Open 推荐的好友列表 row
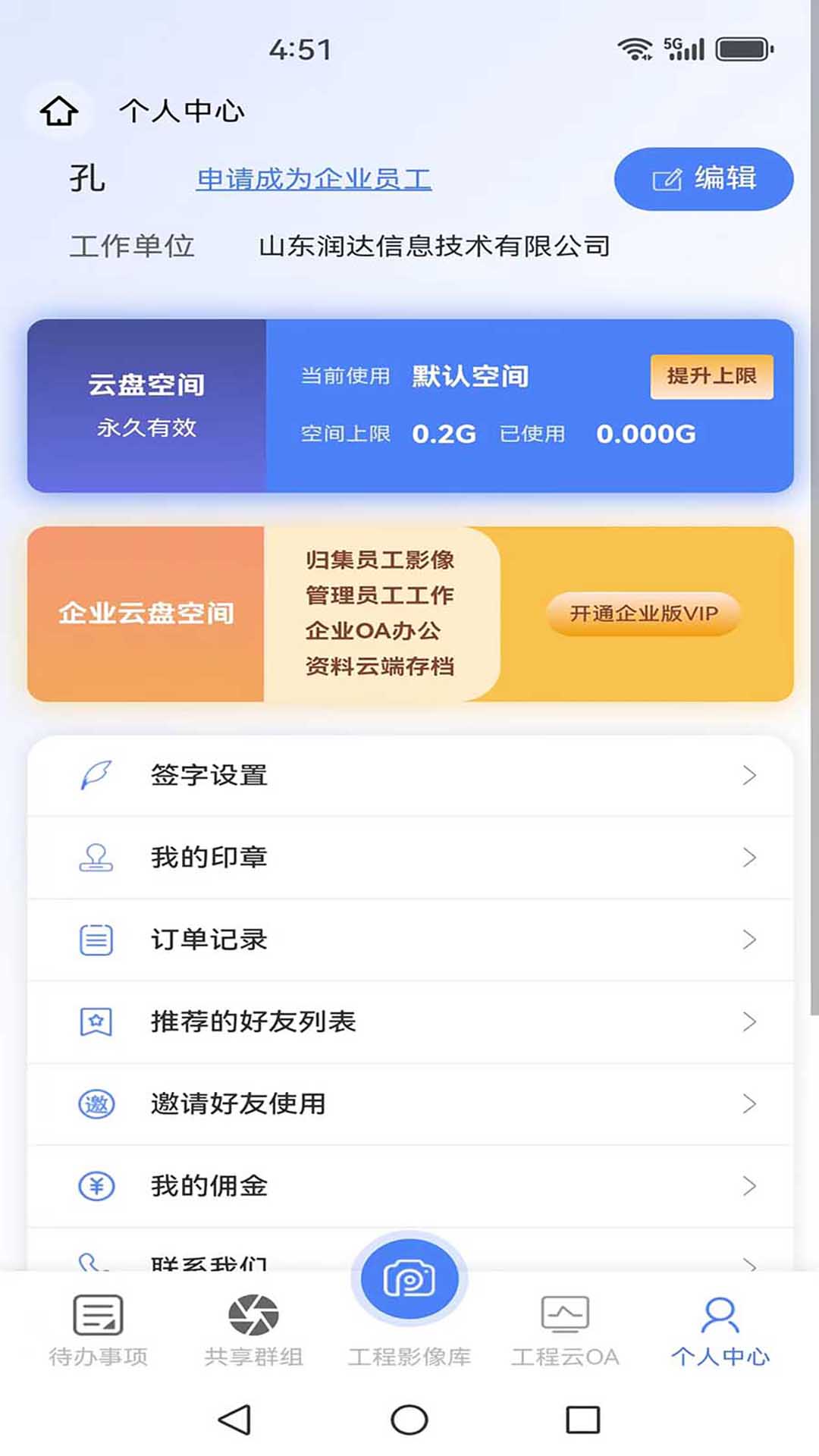The width and height of the screenshot is (819, 1456). pos(409,1021)
